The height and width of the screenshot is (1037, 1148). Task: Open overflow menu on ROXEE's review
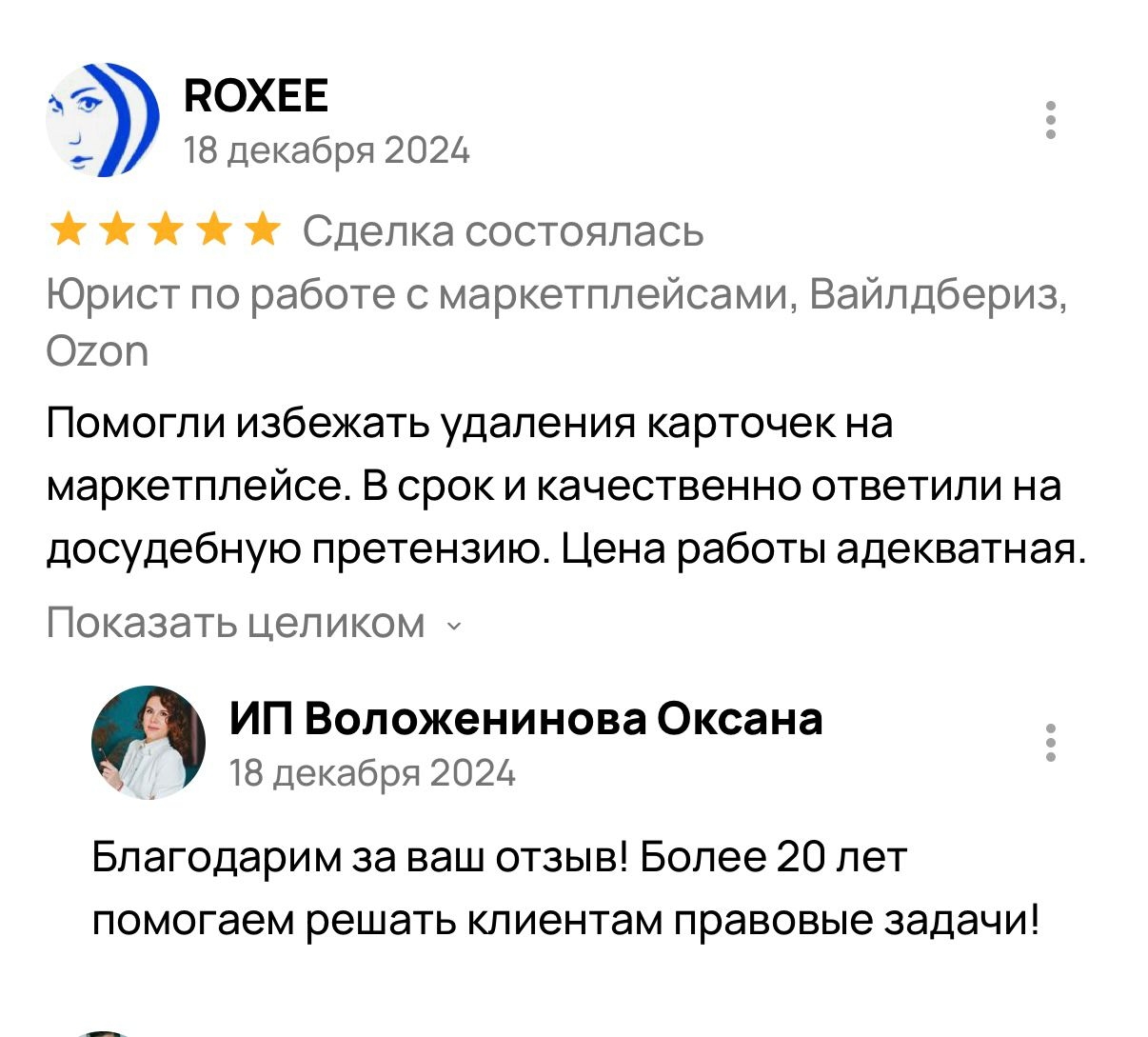click(1050, 121)
